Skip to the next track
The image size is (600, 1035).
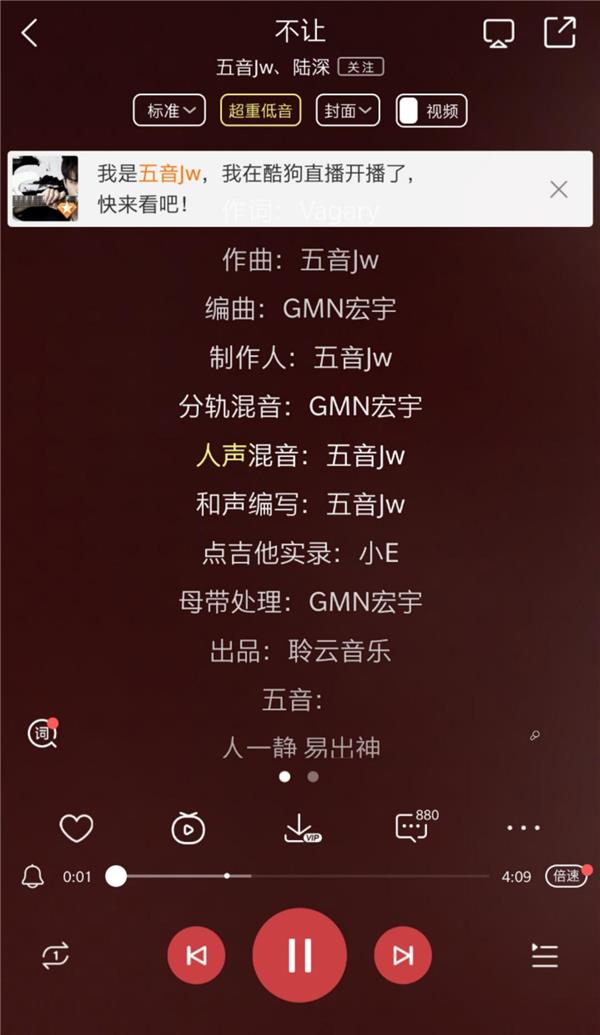point(402,955)
